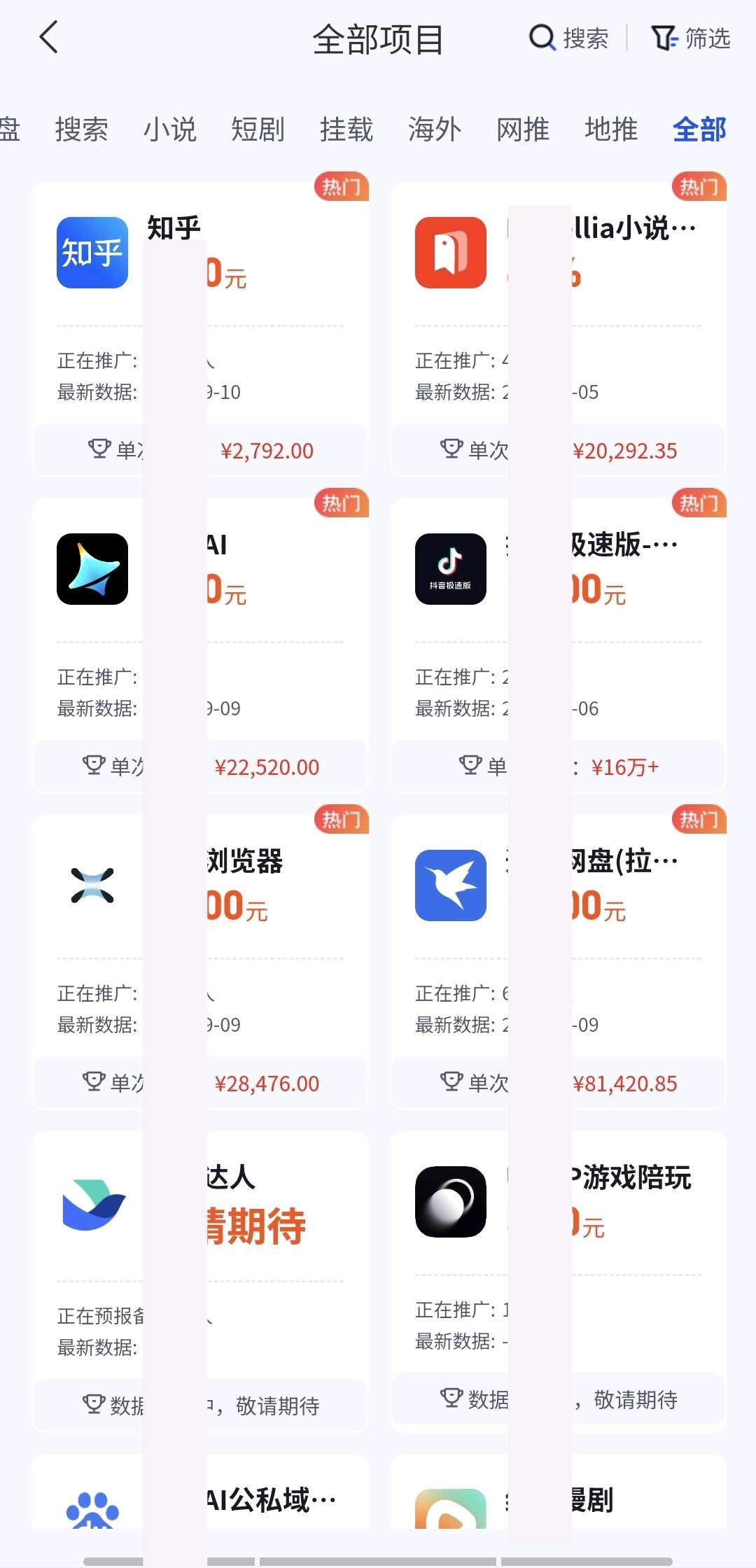Open the 游戏陪玩 project card

tap(559, 1281)
